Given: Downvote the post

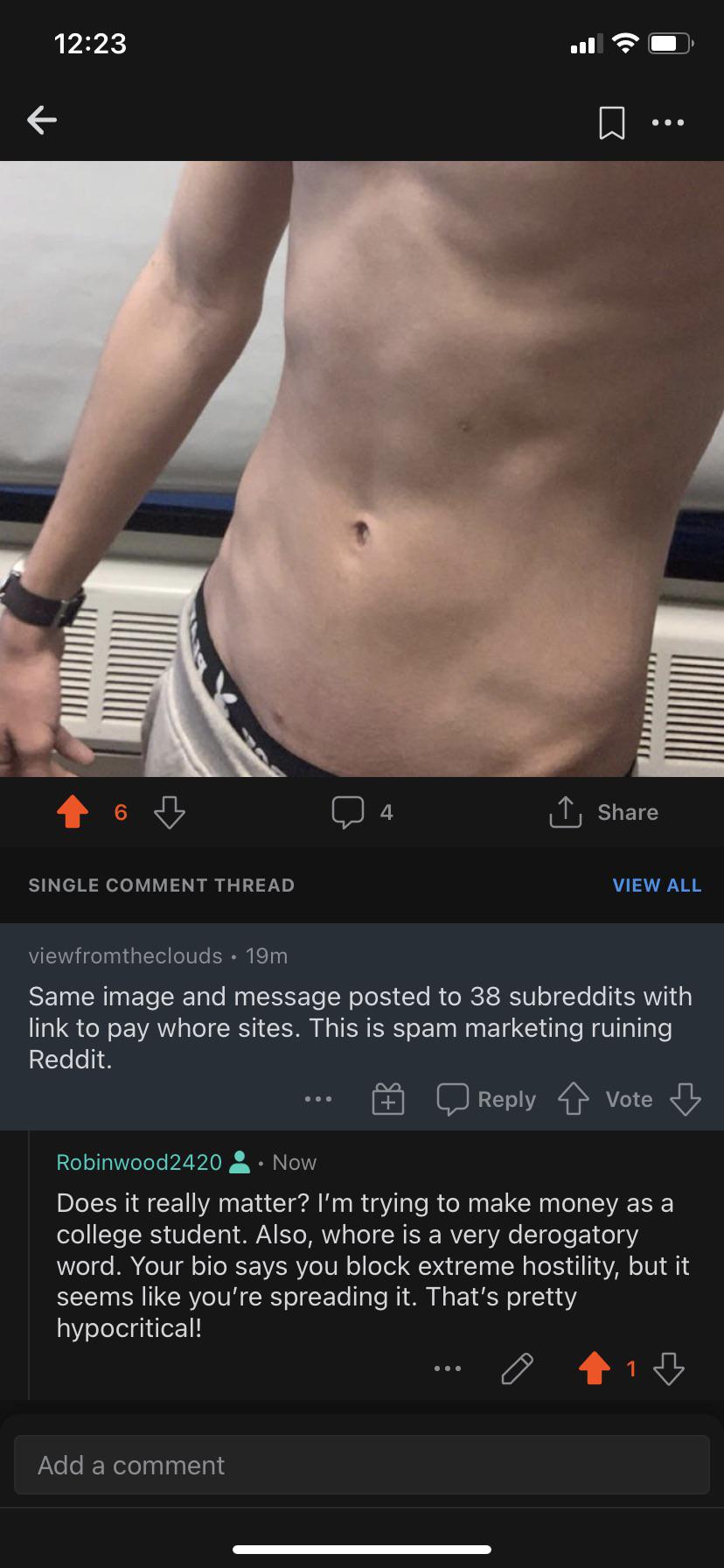Looking at the screenshot, I should point(170,812).
